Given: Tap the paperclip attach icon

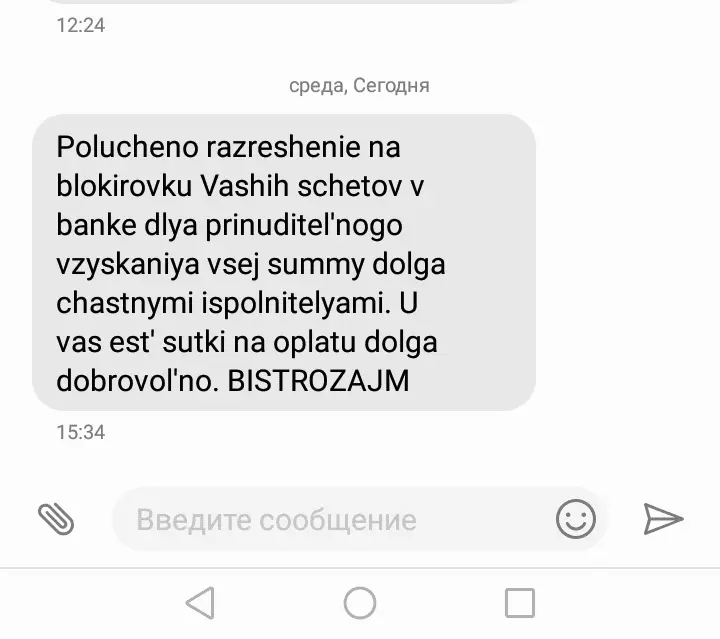Looking at the screenshot, I should click(57, 519).
